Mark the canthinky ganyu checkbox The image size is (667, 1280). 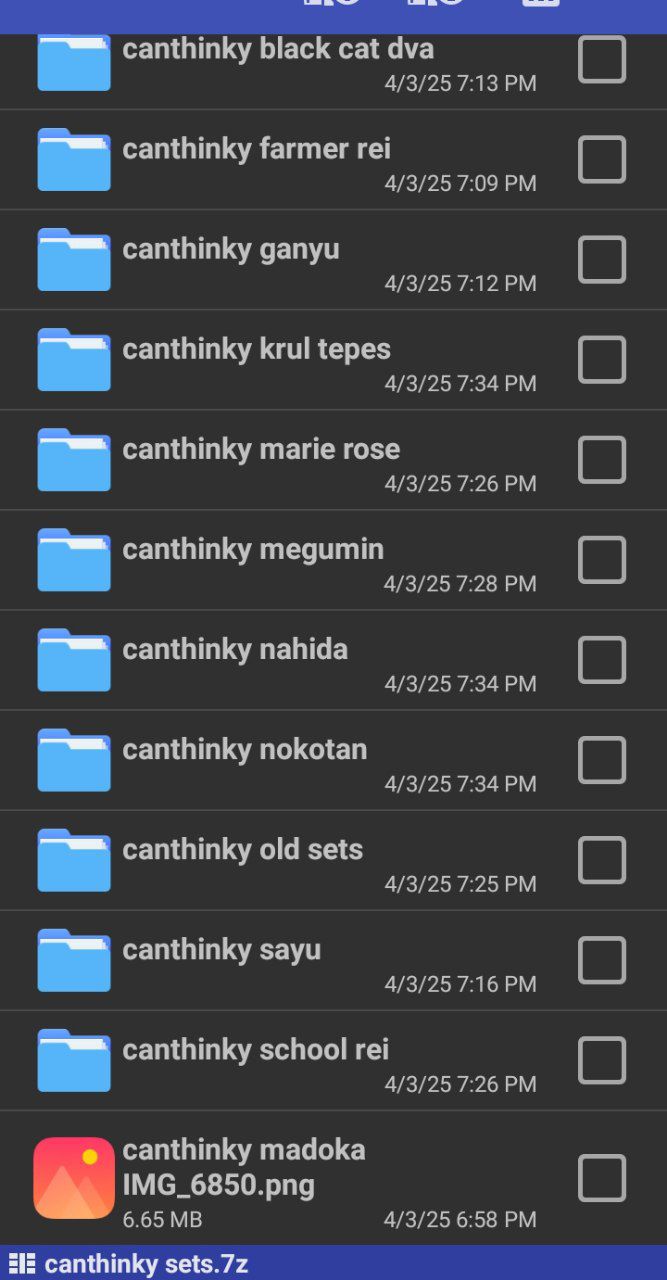(602, 260)
